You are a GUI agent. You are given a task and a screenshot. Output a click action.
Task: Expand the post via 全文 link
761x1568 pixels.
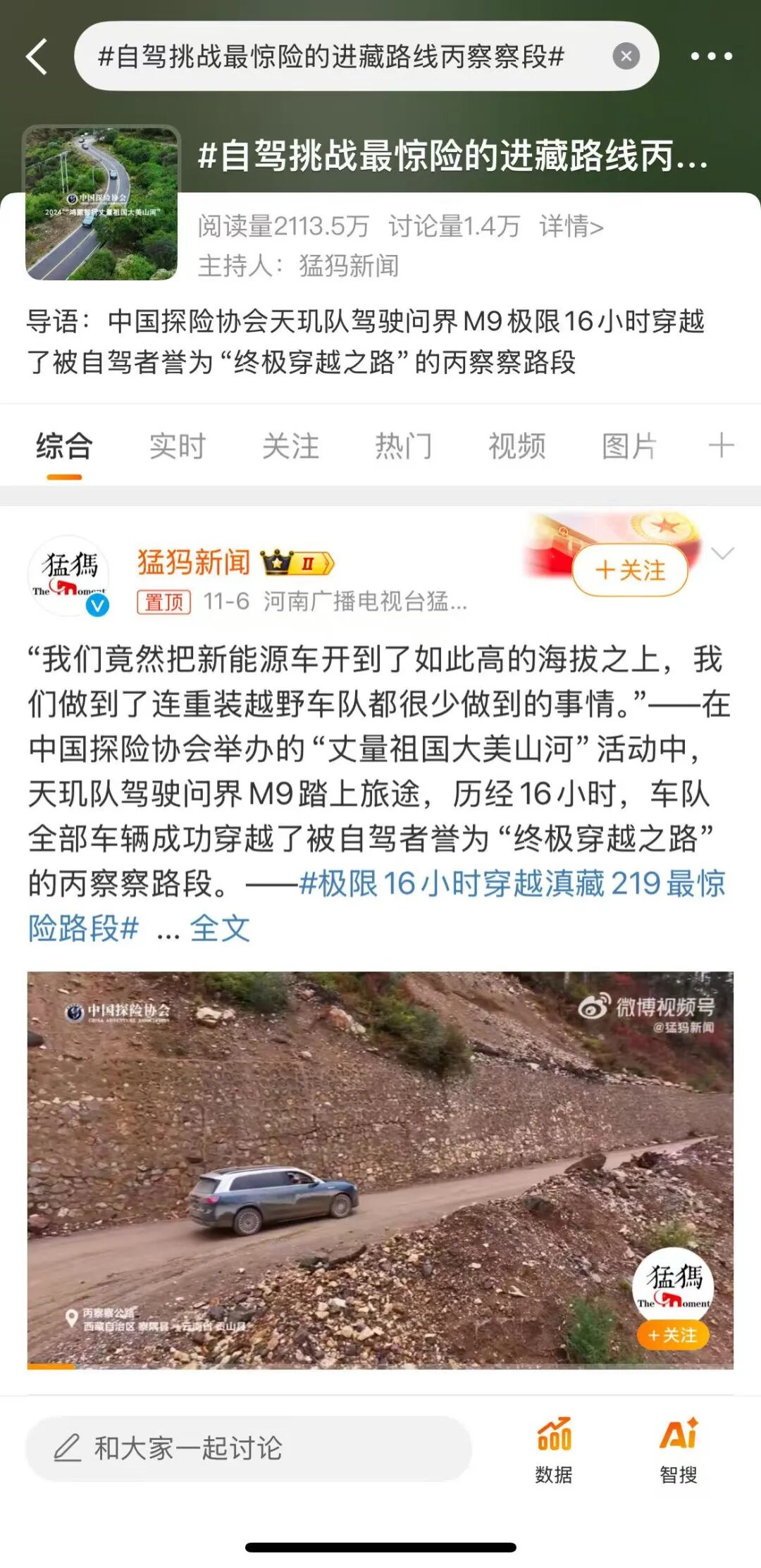click(x=220, y=928)
